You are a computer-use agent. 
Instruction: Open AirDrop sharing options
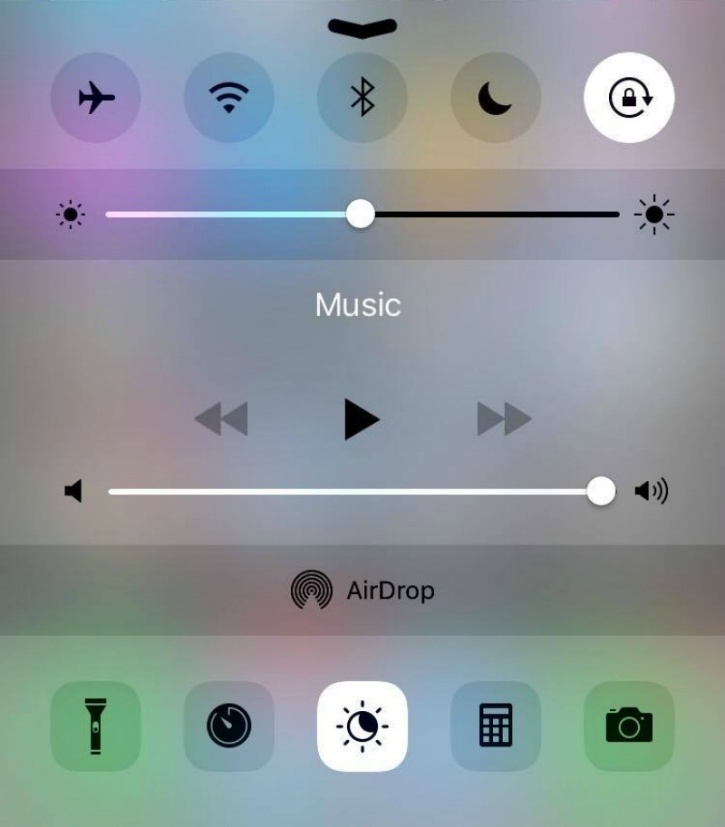click(362, 590)
